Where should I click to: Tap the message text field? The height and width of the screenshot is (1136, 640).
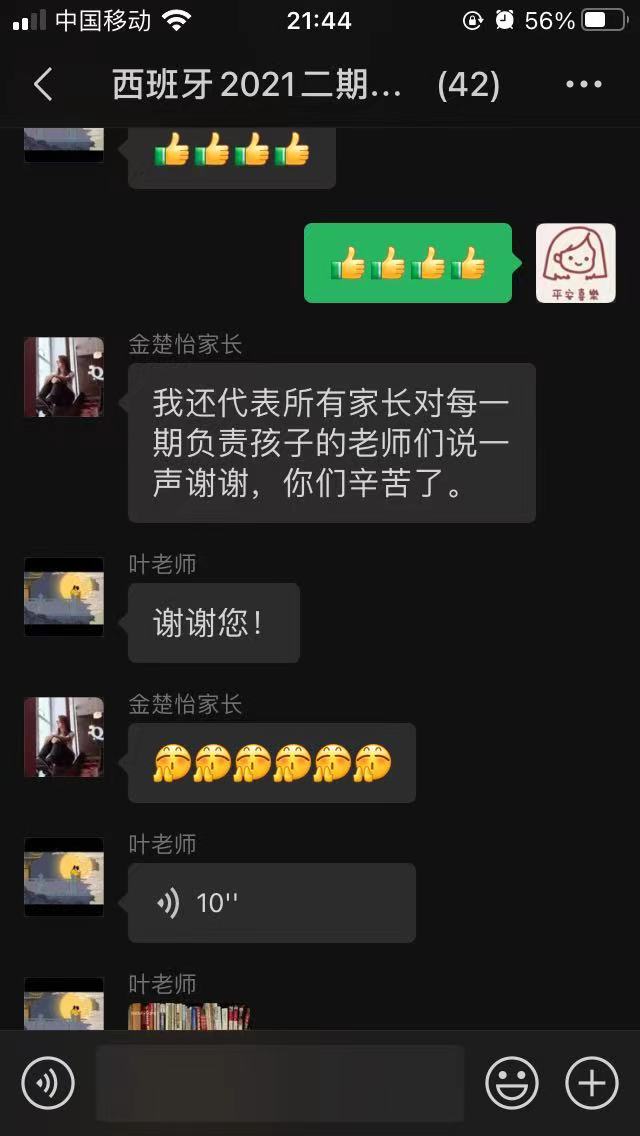click(x=280, y=1083)
